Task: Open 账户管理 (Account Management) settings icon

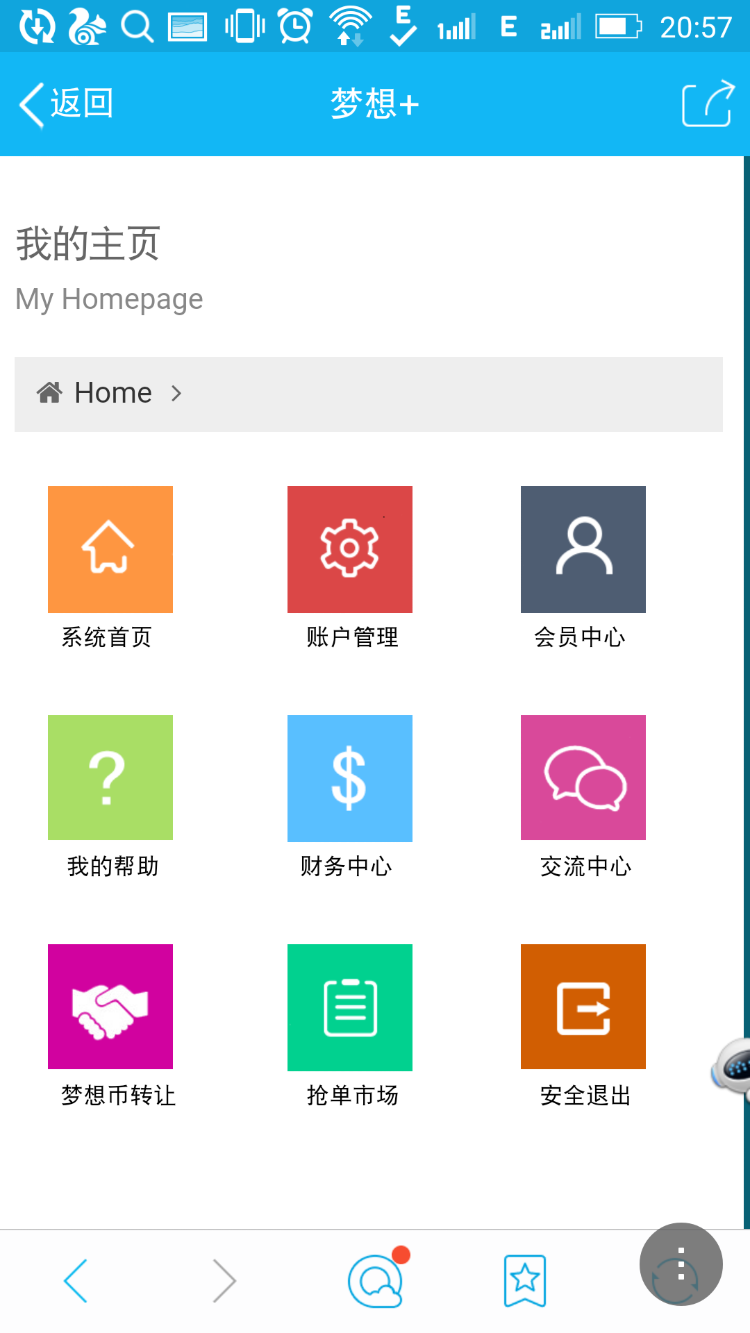Action: point(349,549)
